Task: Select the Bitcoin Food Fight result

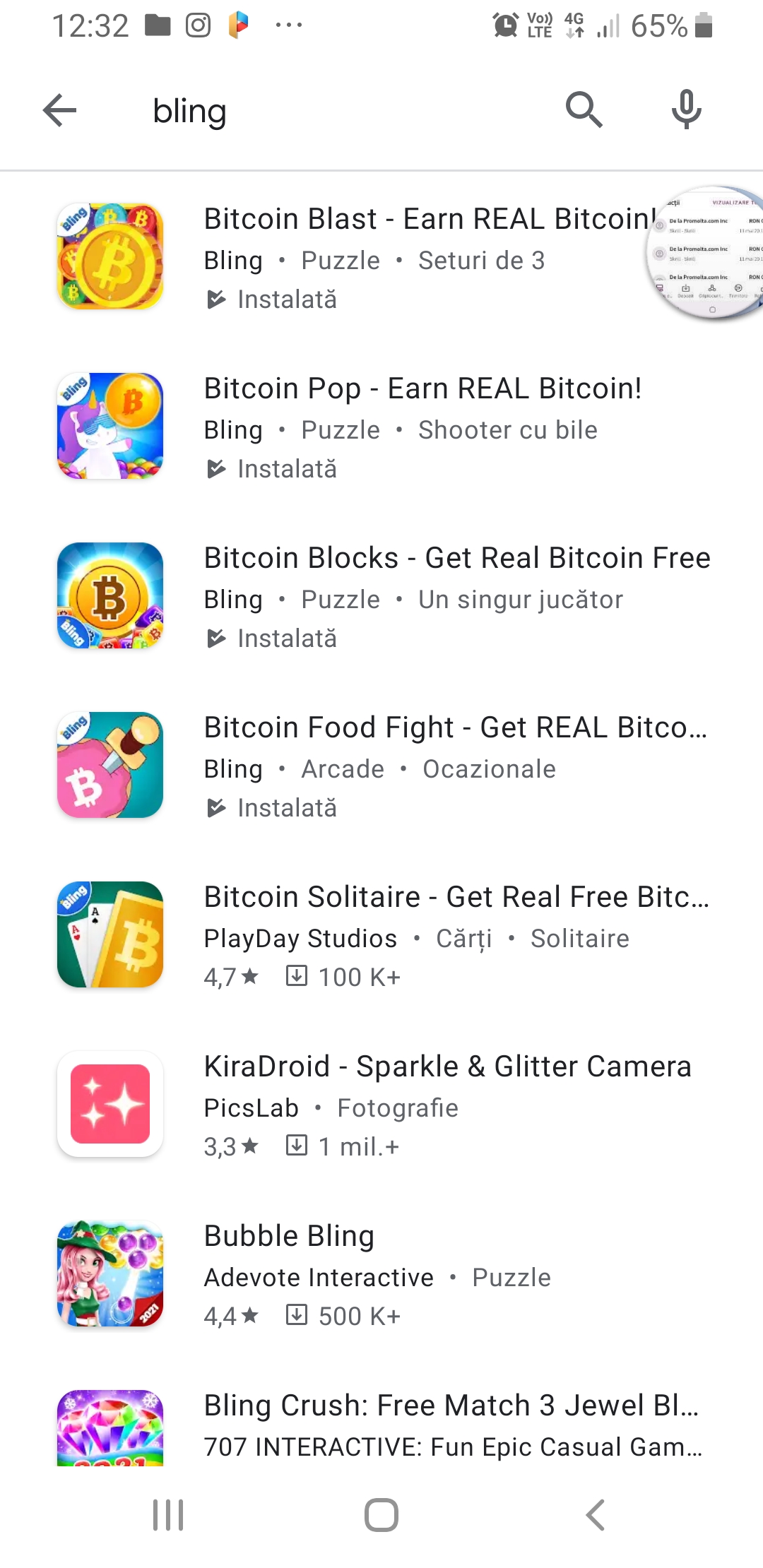Action: tap(381, 766)
